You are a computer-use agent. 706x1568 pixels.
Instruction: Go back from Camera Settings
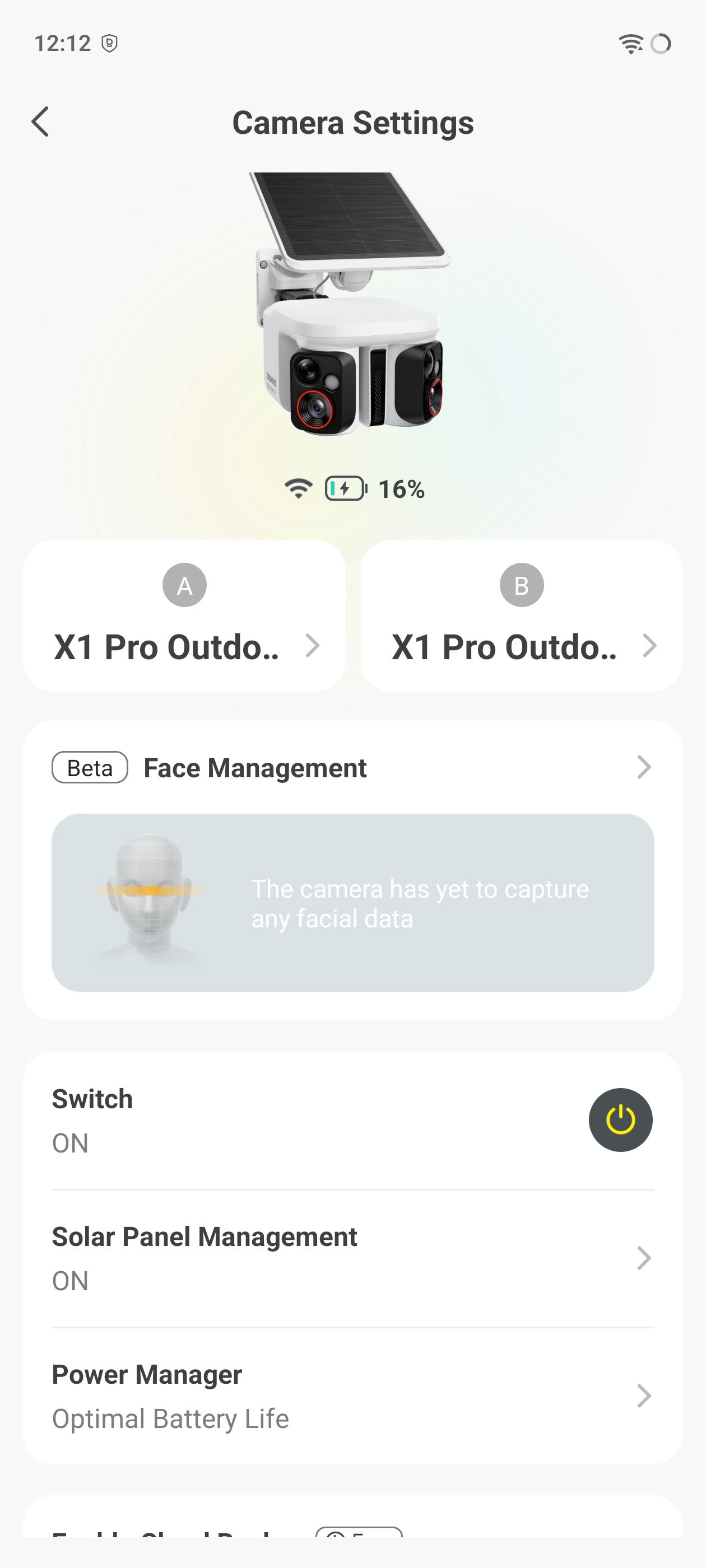[40, 122]
